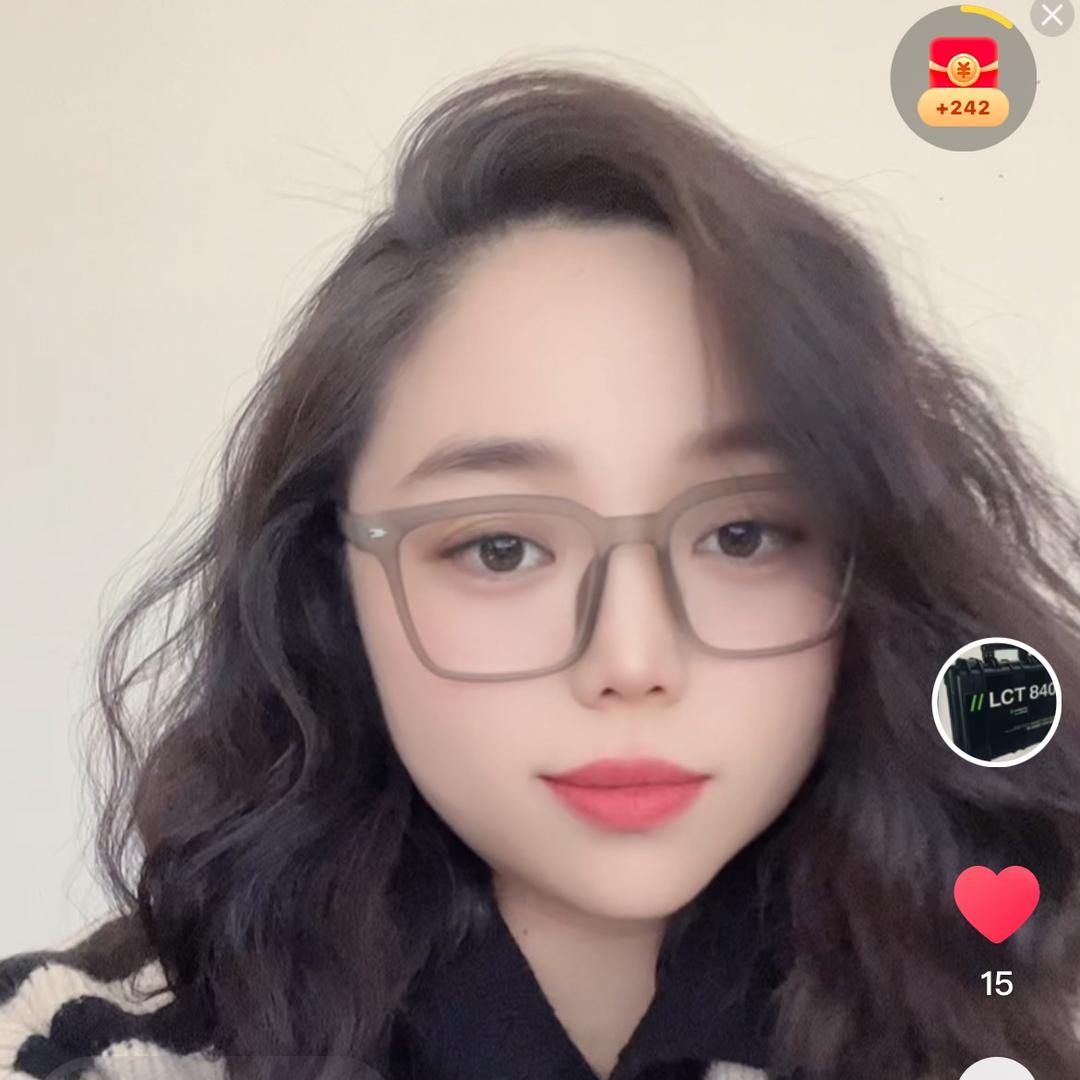The width and height of the screenshot is (1080, 1080).
Task: Open the +242 red envelope reward
Action: pos(963,79)
